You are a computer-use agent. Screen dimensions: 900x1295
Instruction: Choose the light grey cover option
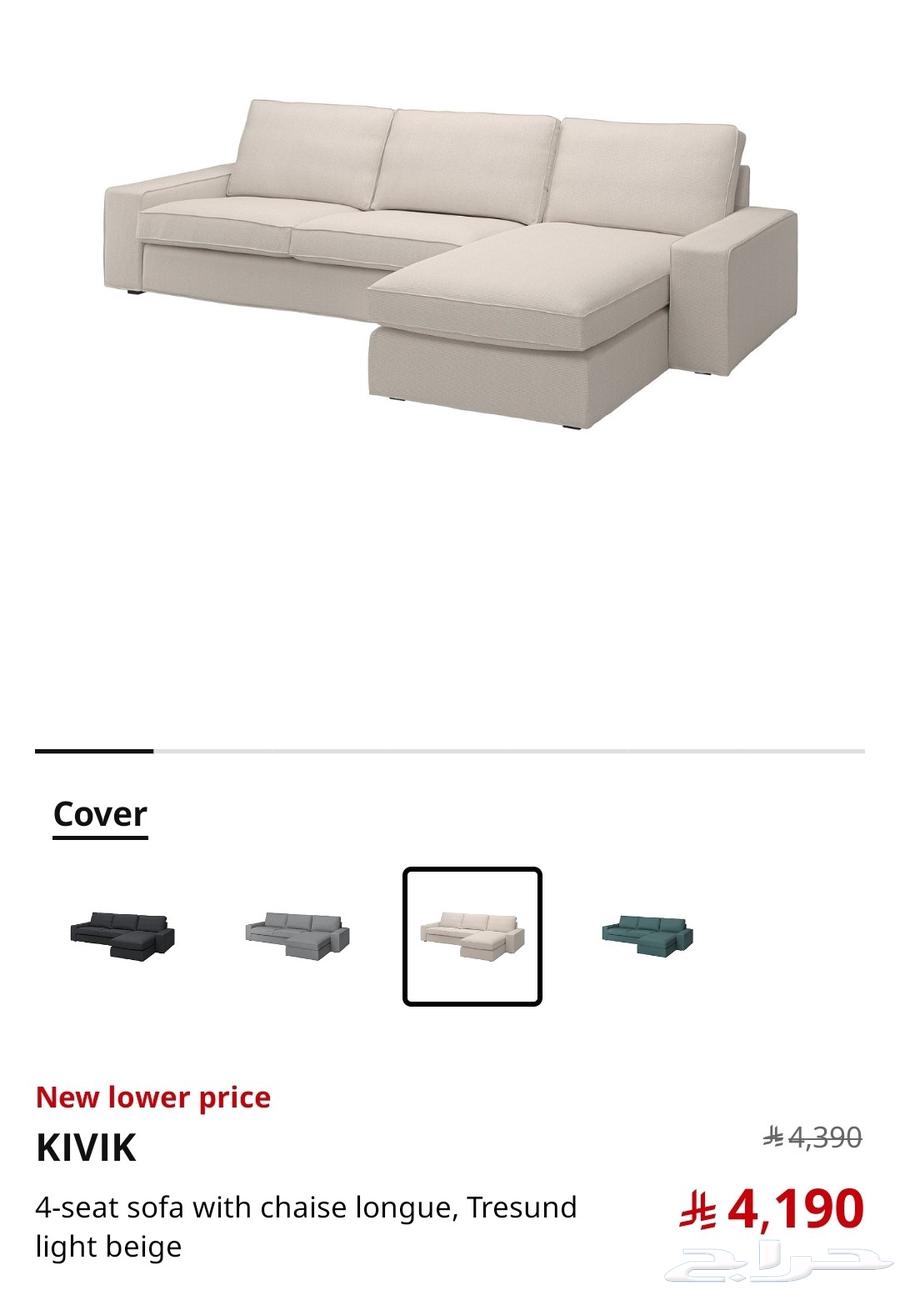[x=297, y=936]
